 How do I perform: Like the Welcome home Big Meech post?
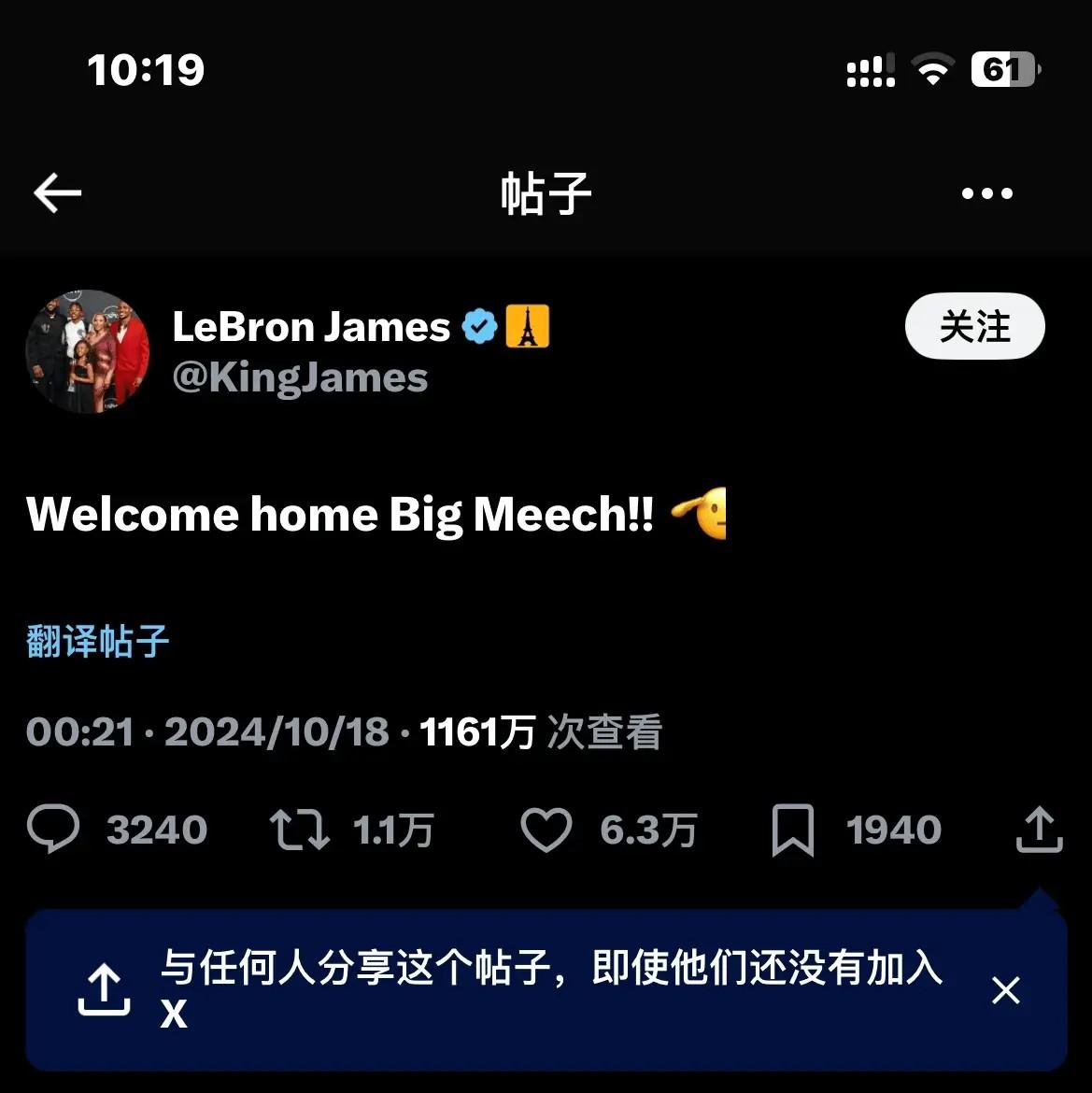546,830
